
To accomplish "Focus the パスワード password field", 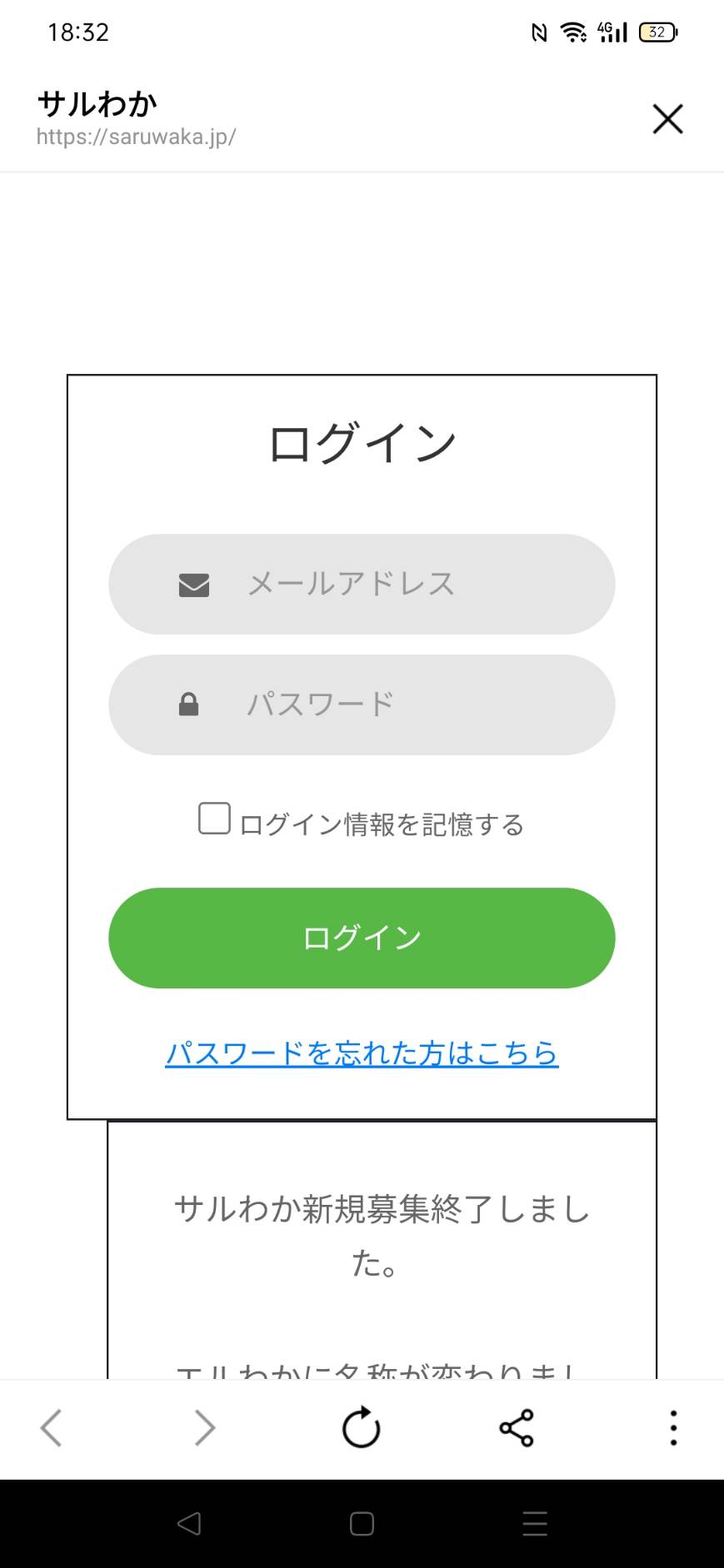I will click(x=362, y=704).
